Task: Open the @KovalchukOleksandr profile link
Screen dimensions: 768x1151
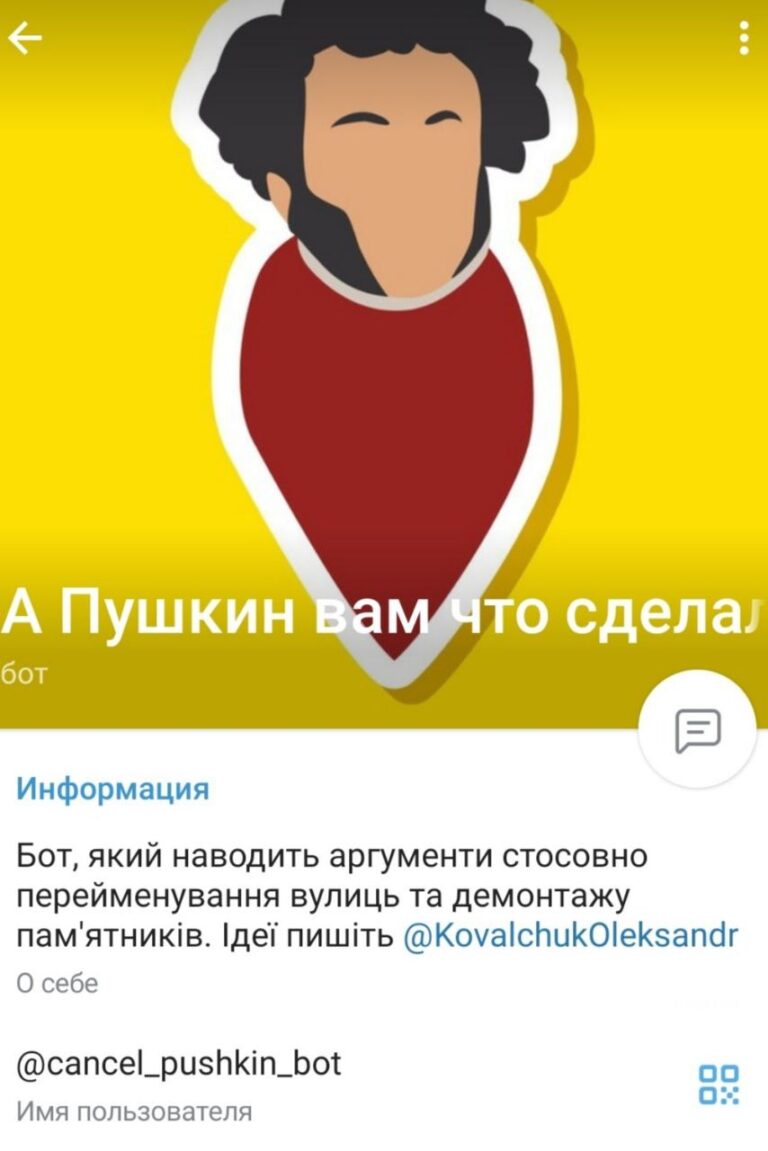Action: click(x=570, y=936)
